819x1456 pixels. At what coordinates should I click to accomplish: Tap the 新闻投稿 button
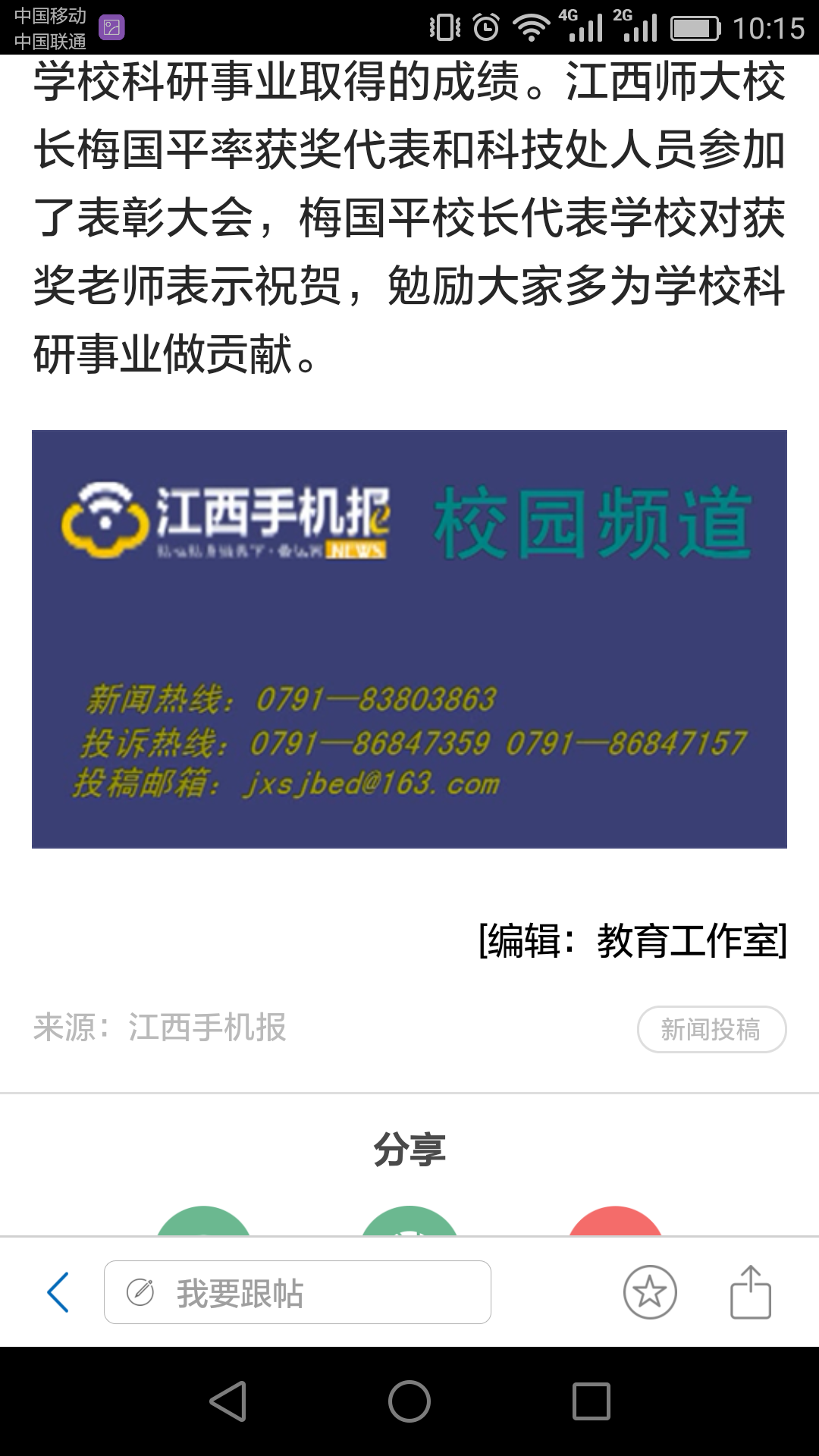coord(711,1029)
